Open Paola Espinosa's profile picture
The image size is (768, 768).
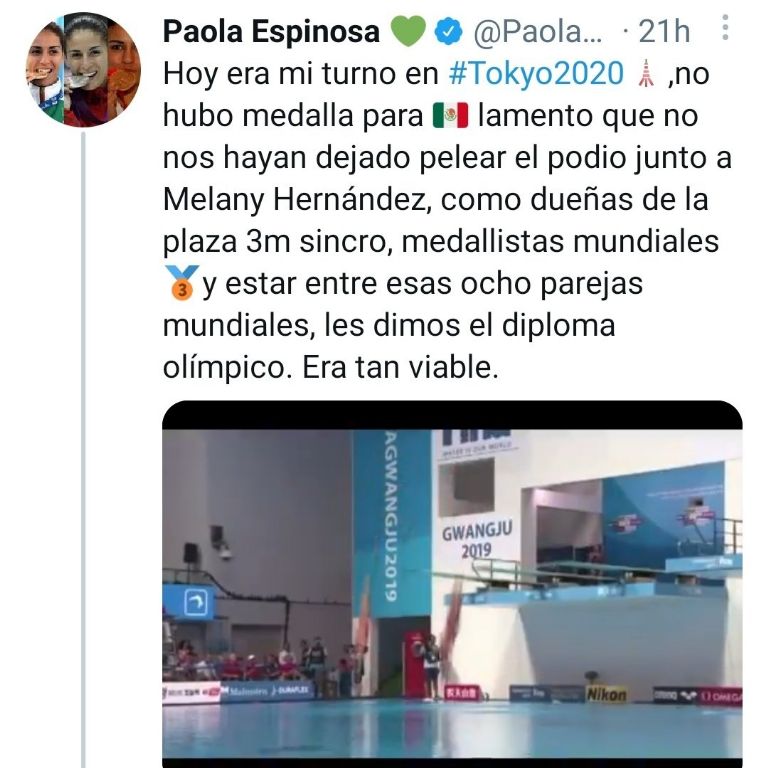83,68
